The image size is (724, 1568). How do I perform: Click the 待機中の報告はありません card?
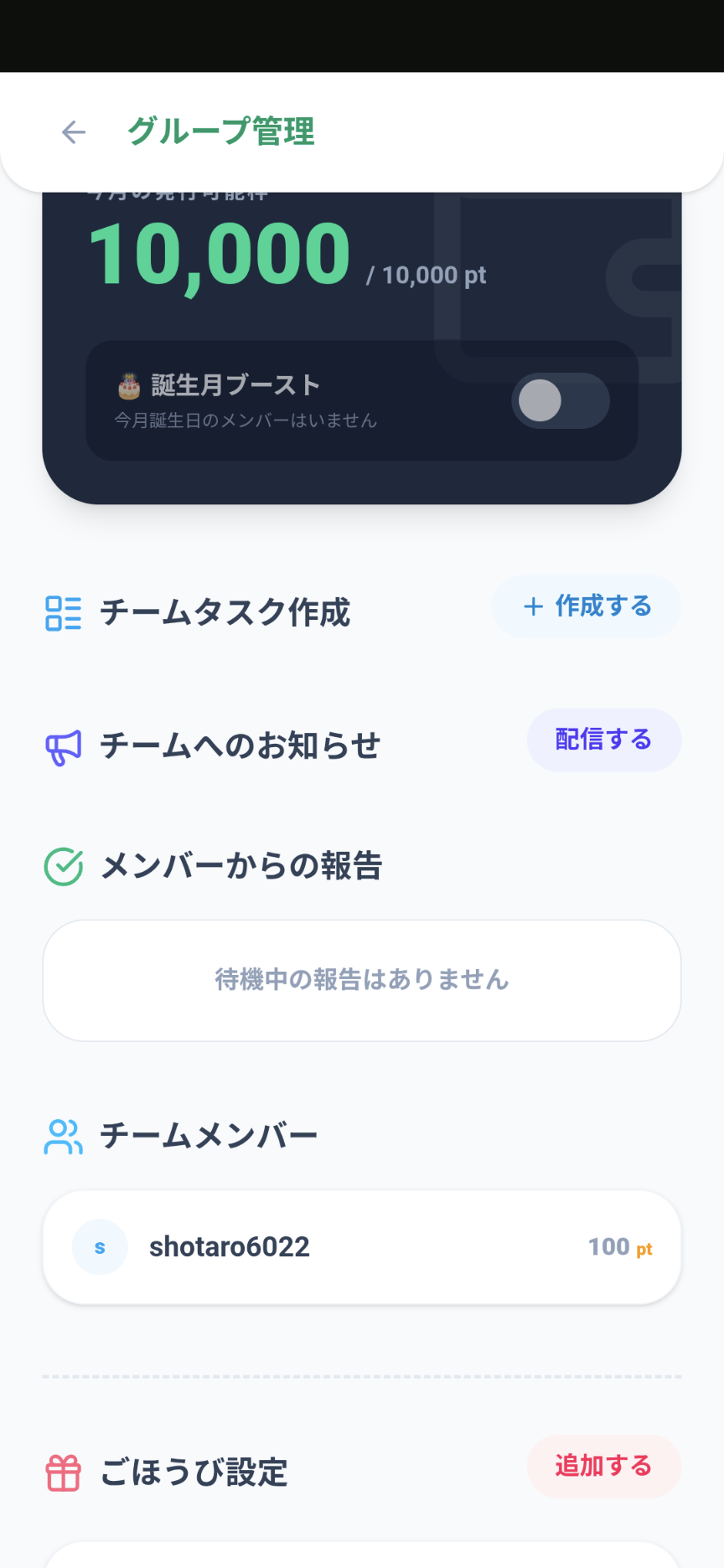click(362, 980)
